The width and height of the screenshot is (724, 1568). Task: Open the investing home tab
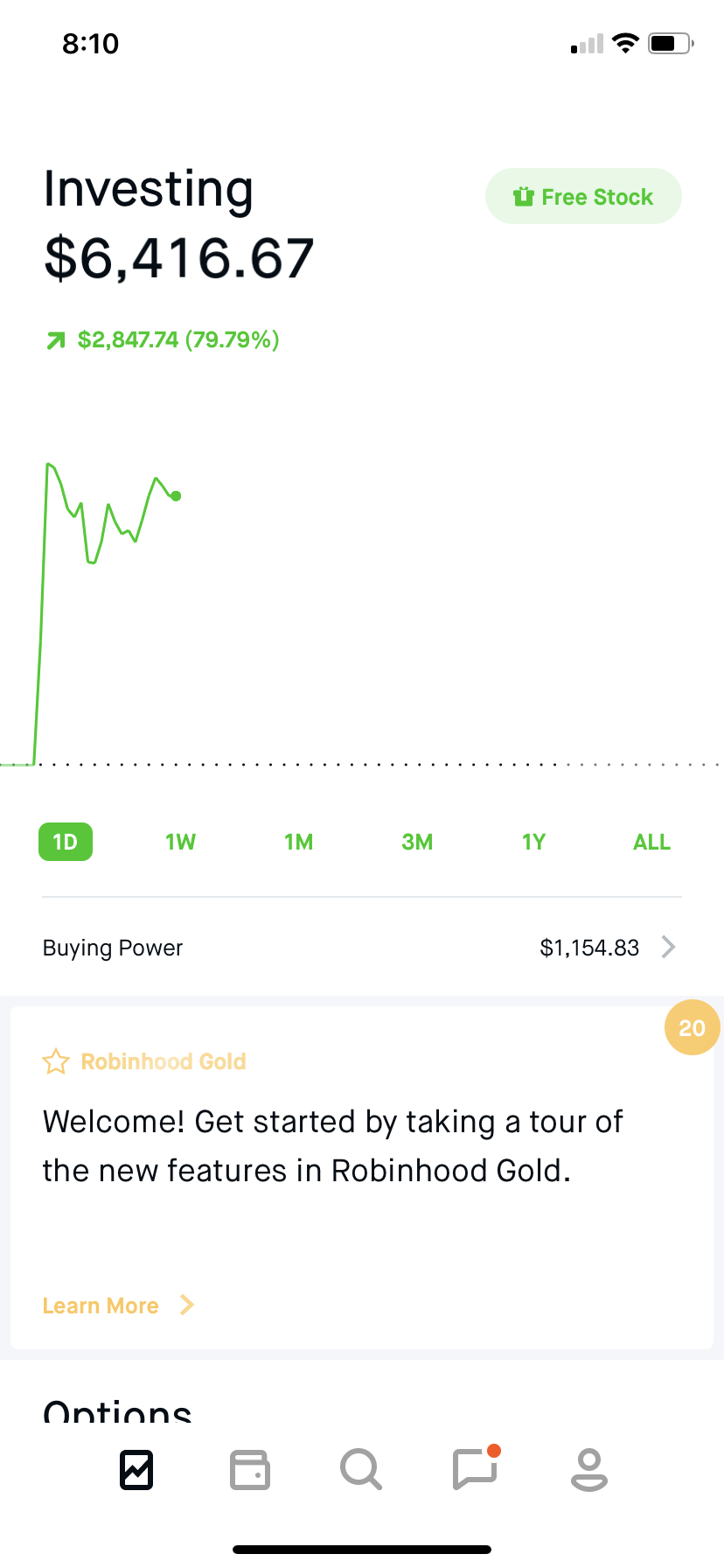click(136, 1469)
